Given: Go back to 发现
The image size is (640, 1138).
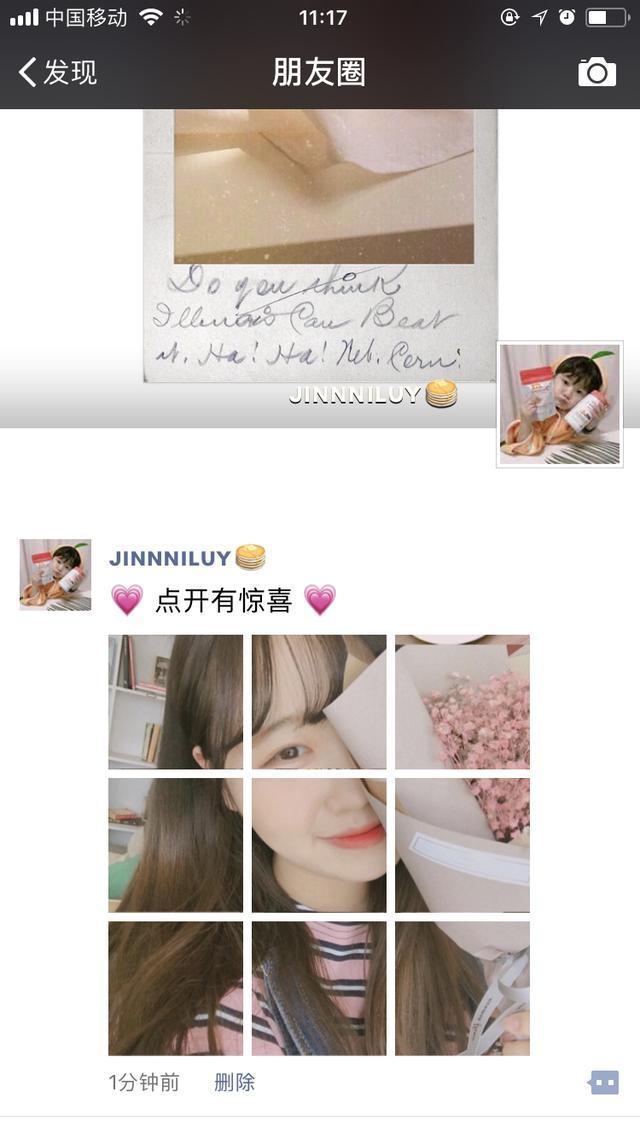Looking at the screenshot, I should pyautogui.click(x=58, y=72).
